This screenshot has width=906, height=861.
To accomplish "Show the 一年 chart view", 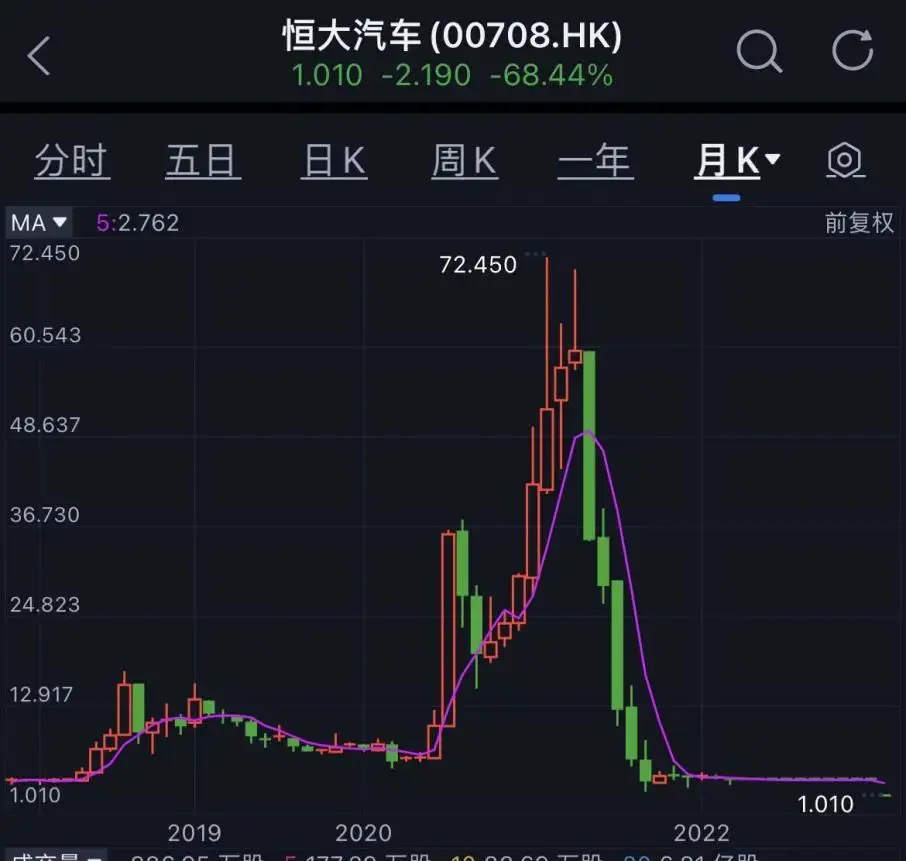I will click(x=595, y=161).
